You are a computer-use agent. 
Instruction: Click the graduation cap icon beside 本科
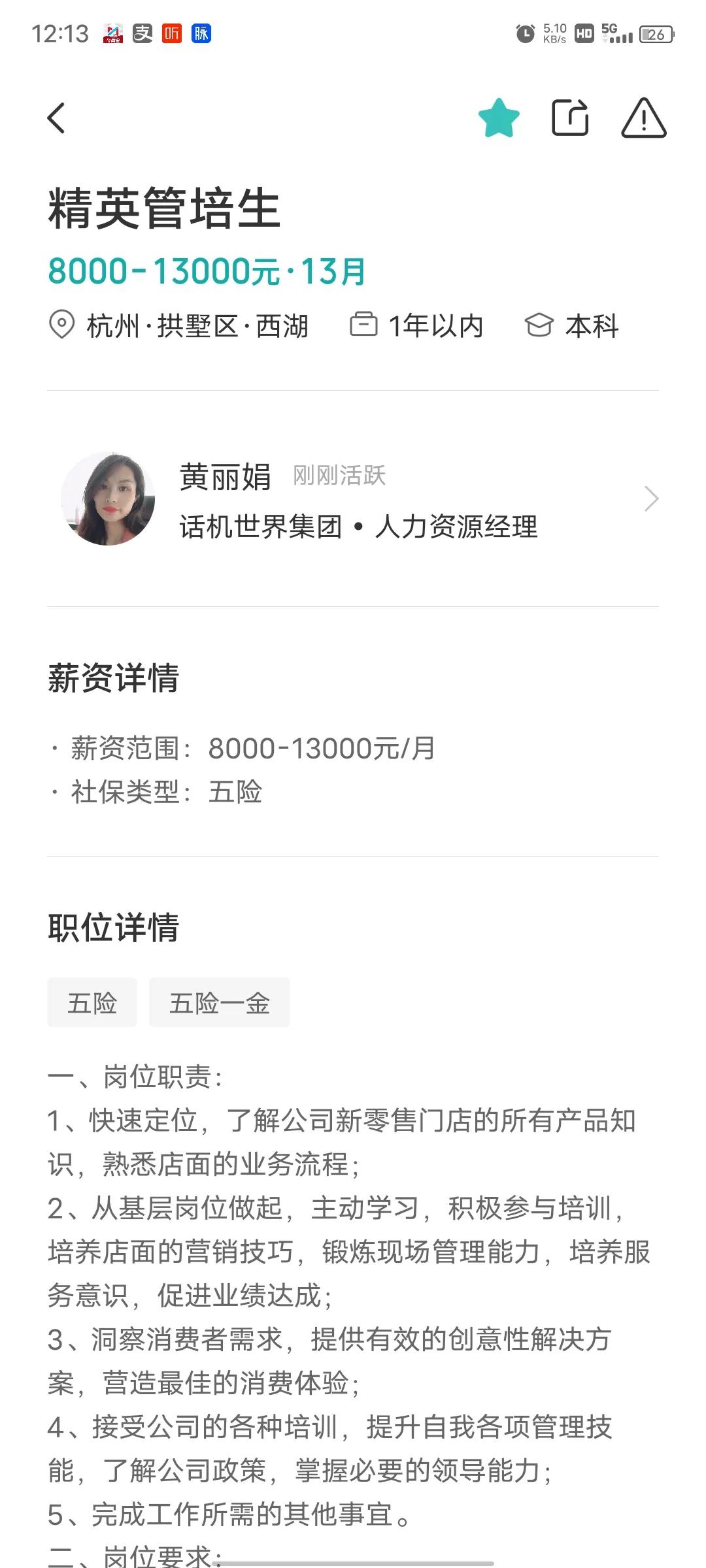click(538, 325)
